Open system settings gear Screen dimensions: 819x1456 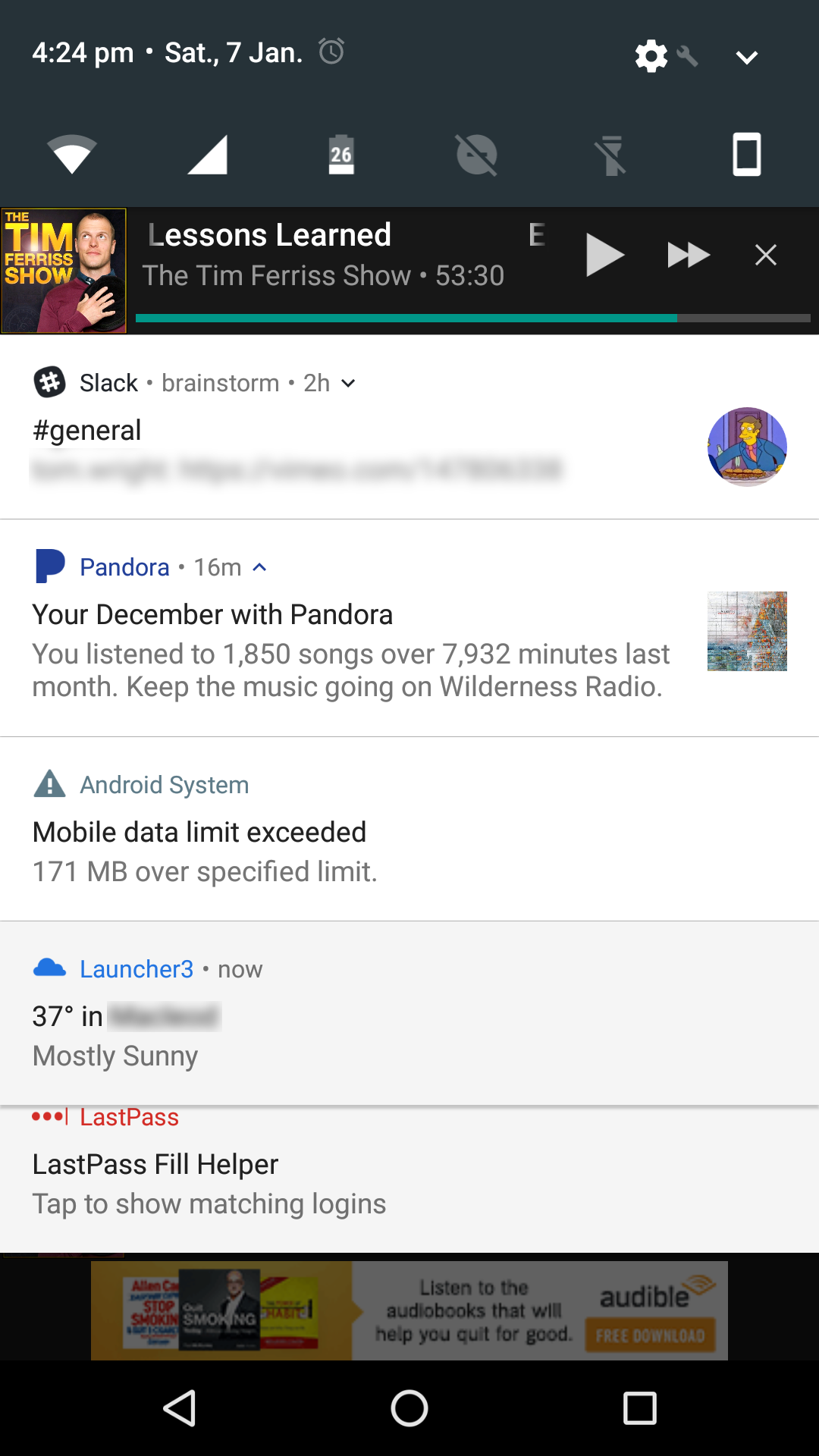pyautogui.click(x=651, y=56)
